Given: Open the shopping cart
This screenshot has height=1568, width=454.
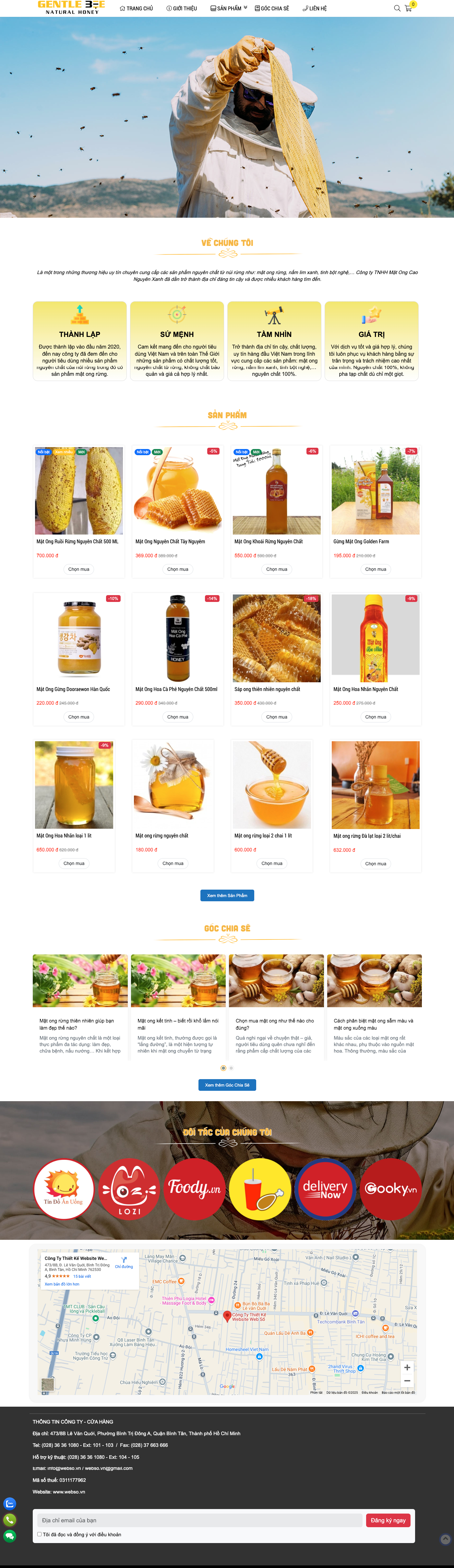Looking at the screenshot, I should (408, 8).
